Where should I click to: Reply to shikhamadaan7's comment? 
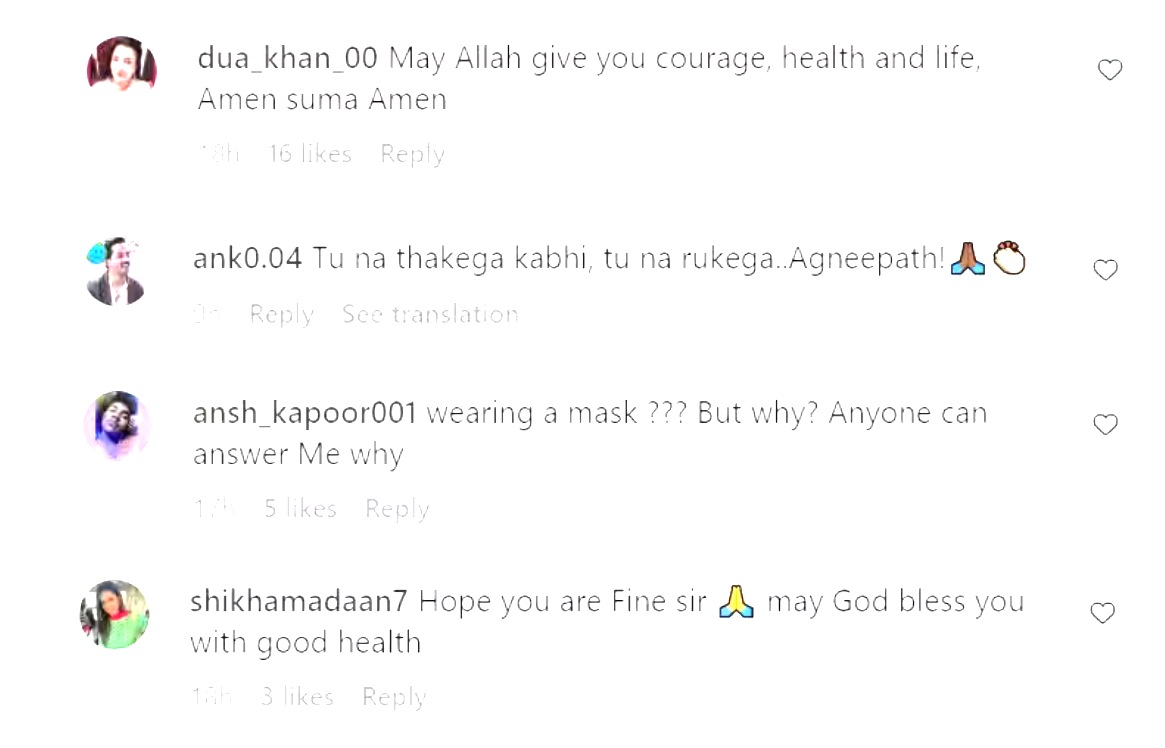pos(394,697)
